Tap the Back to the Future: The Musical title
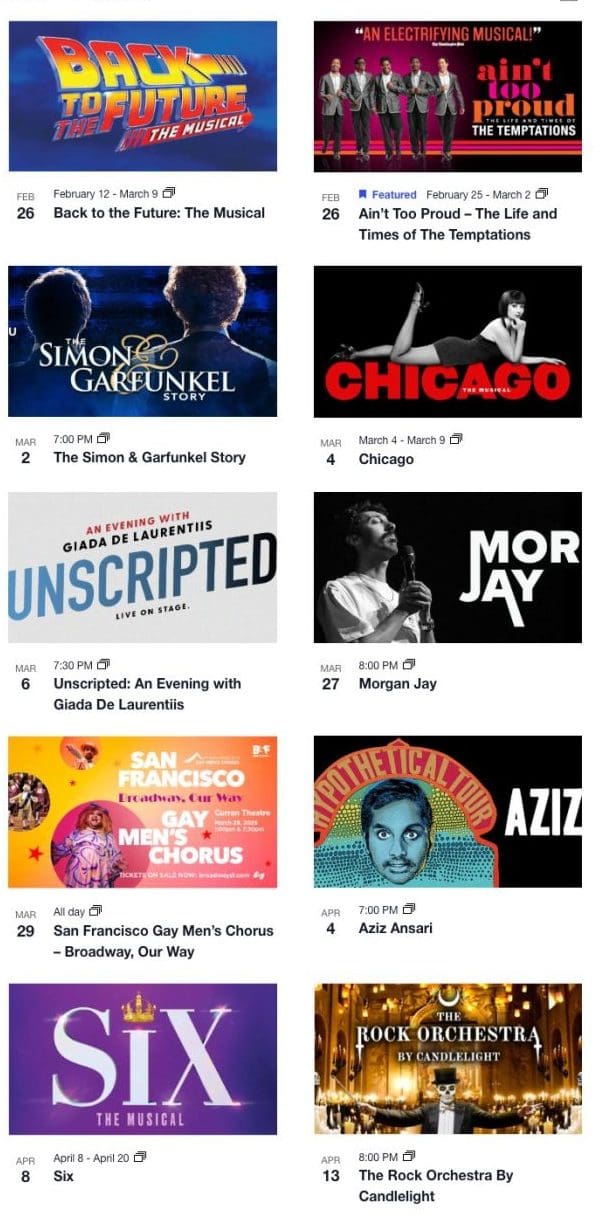602x1216 pixels. click(159, 212)
